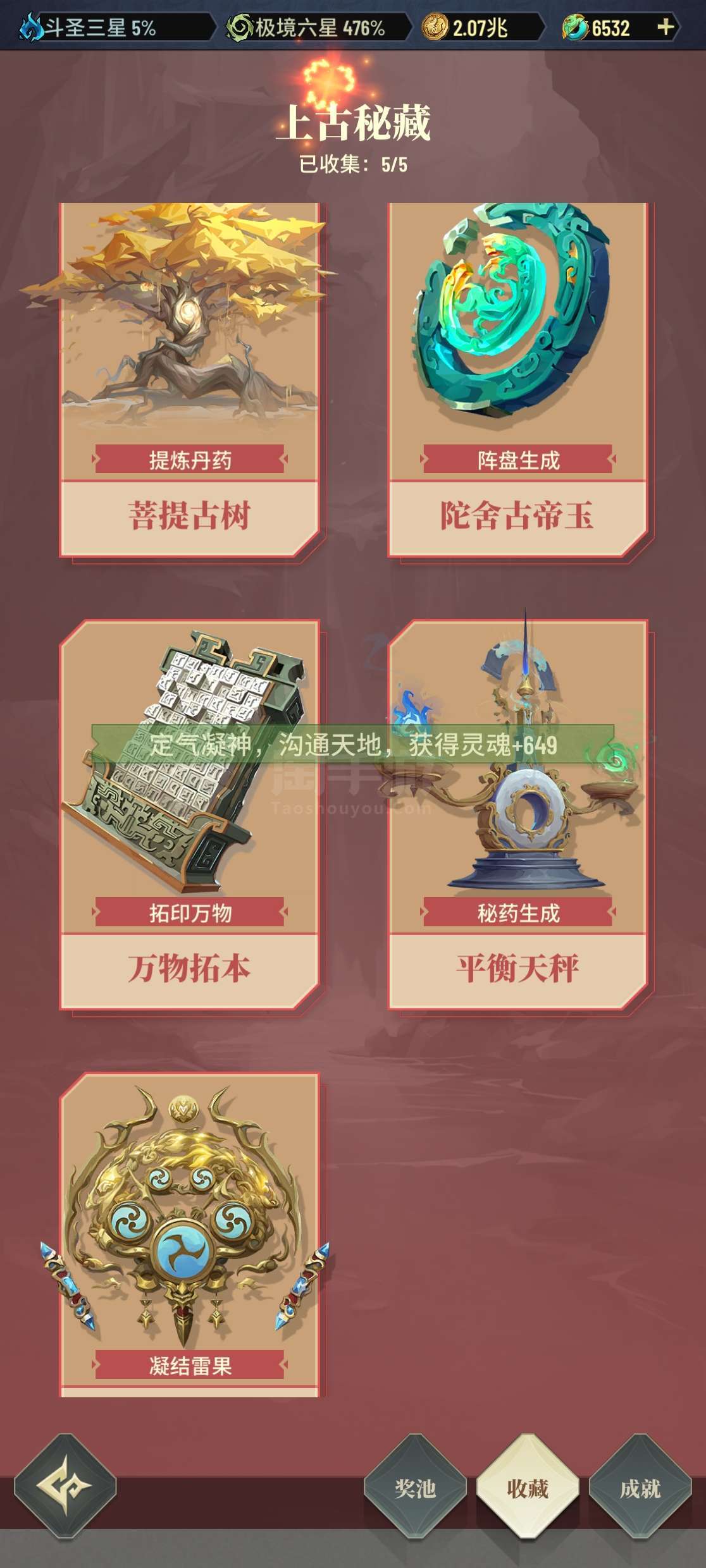Viewport: 706px width, 1568px height.
Task: Switch to the 奖池 tab
Action: [415, 1488]
